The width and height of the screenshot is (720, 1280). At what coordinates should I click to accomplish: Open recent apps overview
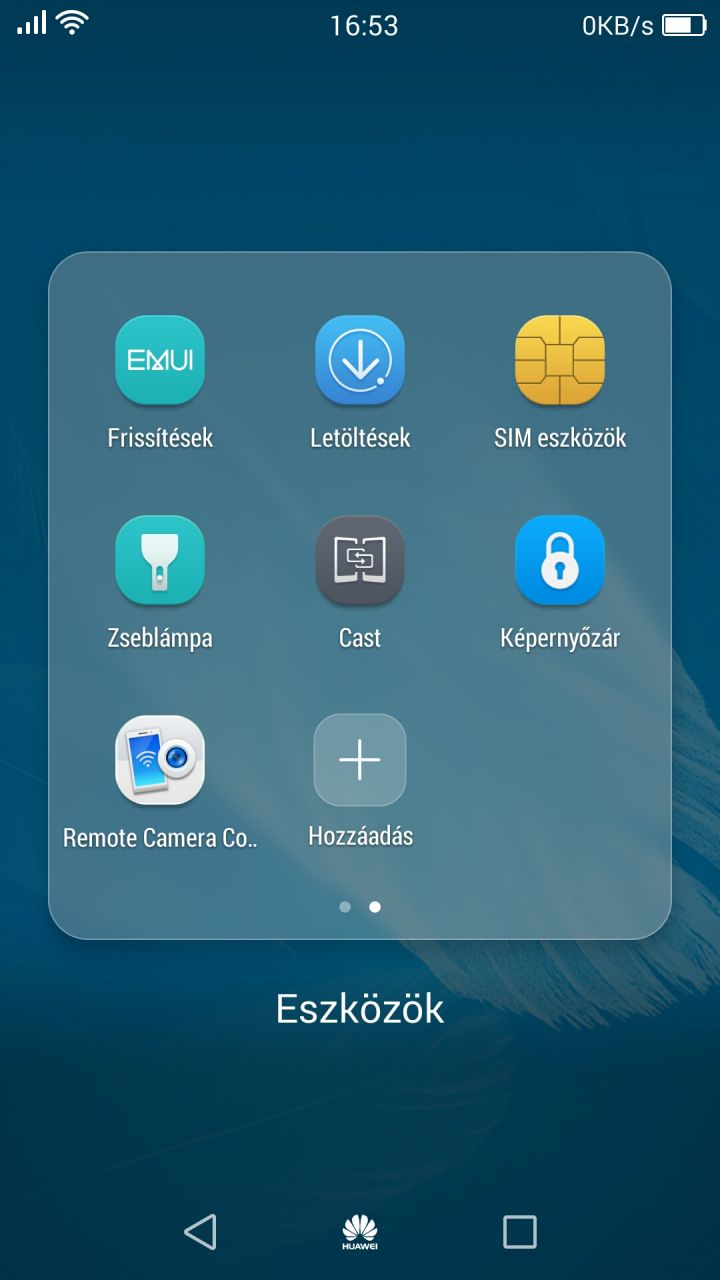[520, 1231]
